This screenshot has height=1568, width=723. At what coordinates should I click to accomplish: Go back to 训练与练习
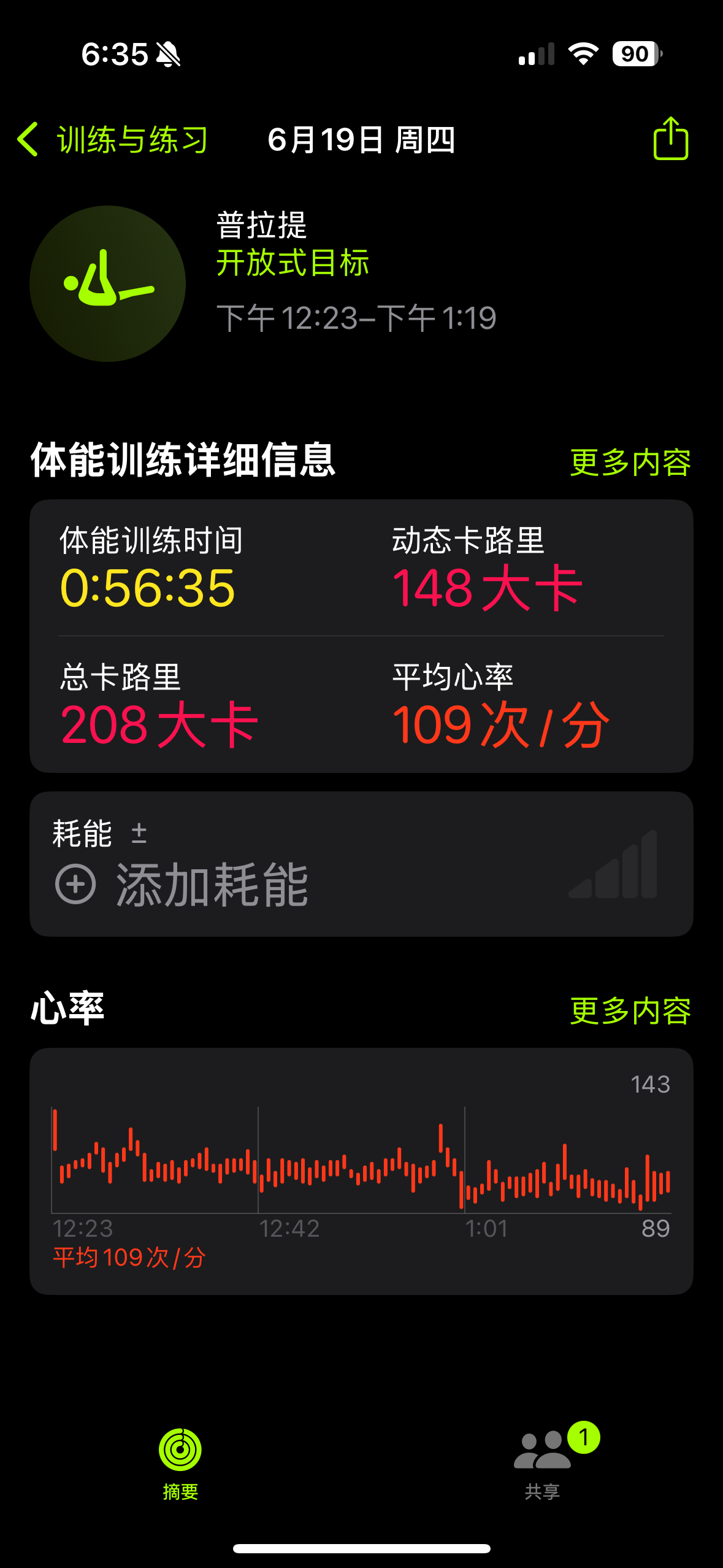click(113, 139)
